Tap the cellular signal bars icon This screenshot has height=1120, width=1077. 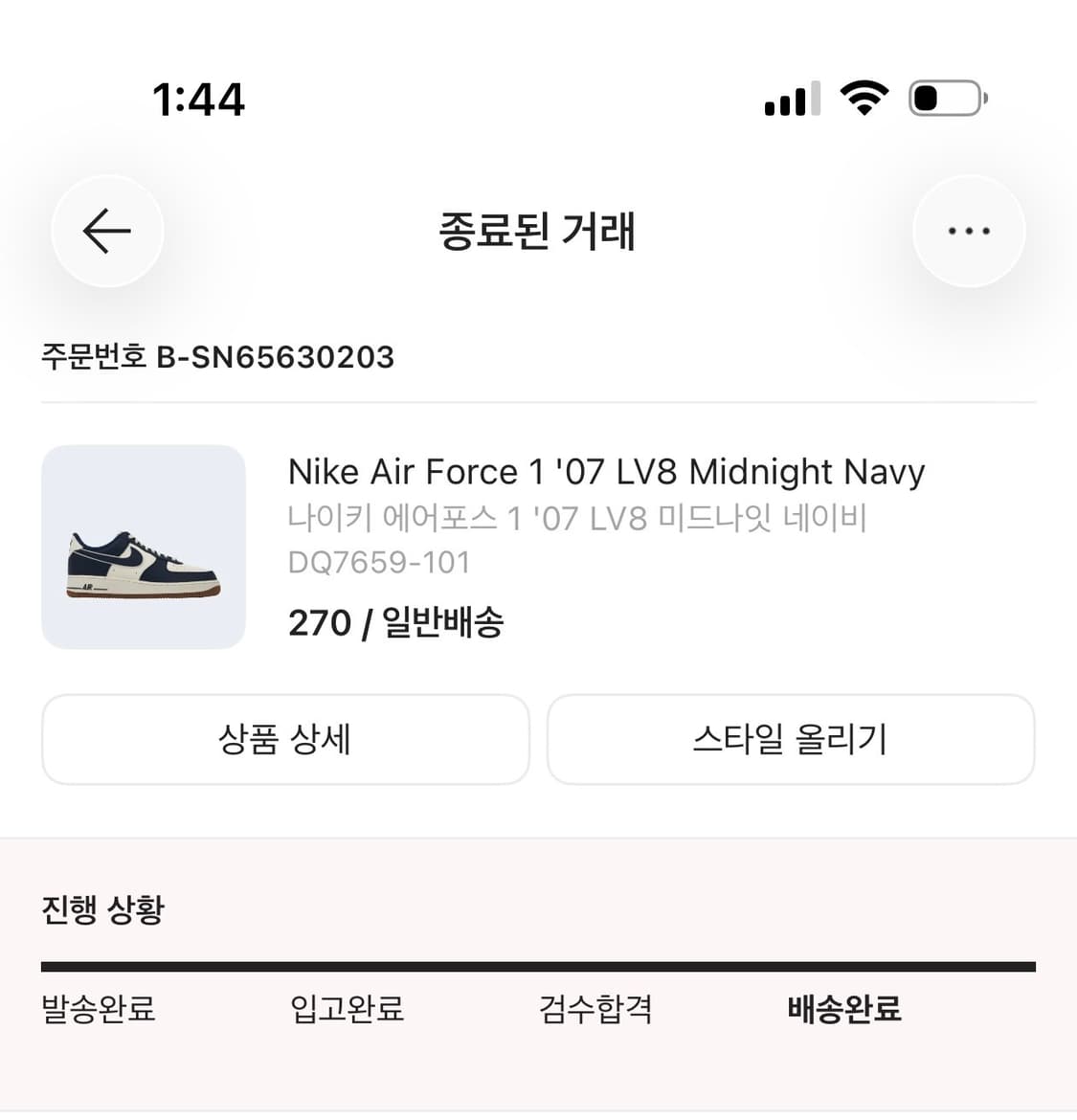[790, 99]
